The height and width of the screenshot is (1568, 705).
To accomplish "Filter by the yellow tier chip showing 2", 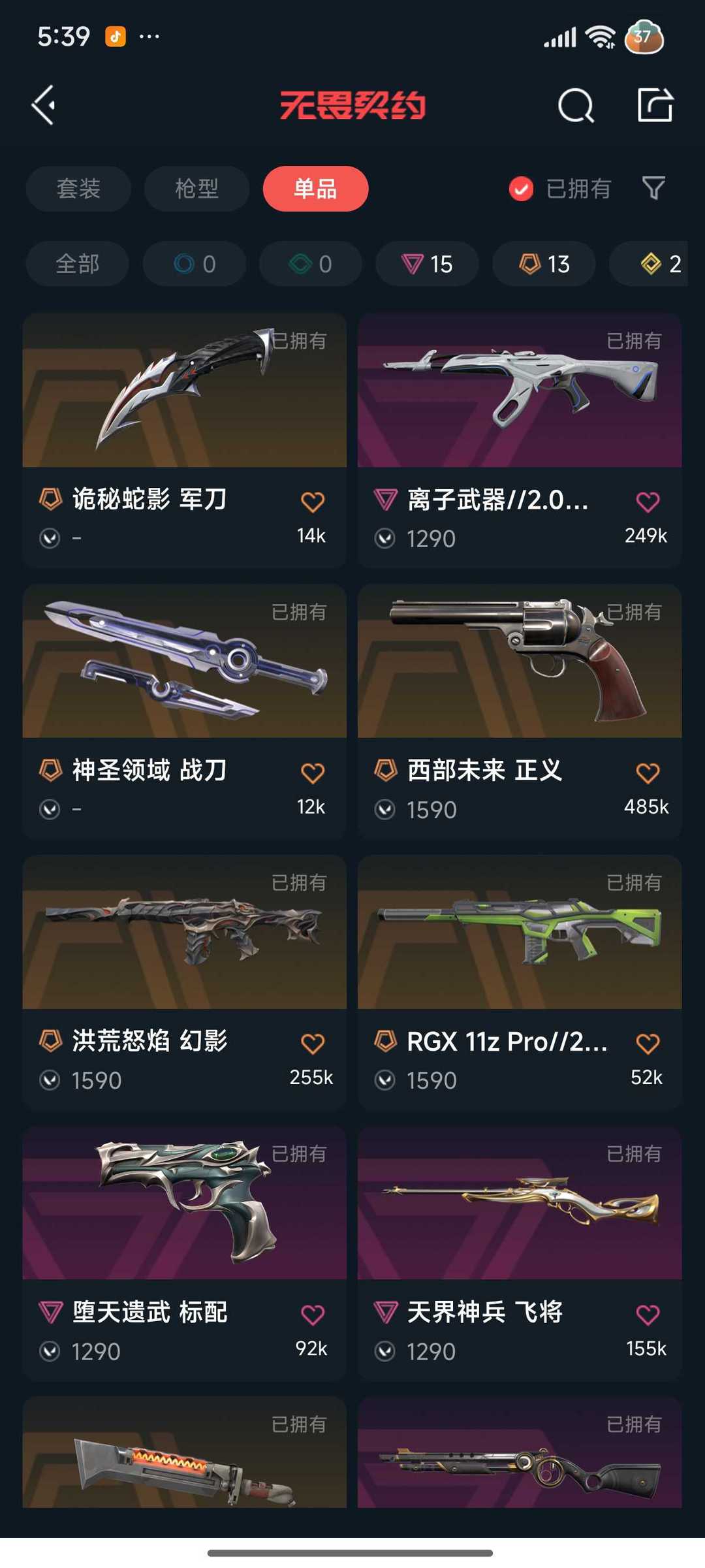I will click(659, 264).
